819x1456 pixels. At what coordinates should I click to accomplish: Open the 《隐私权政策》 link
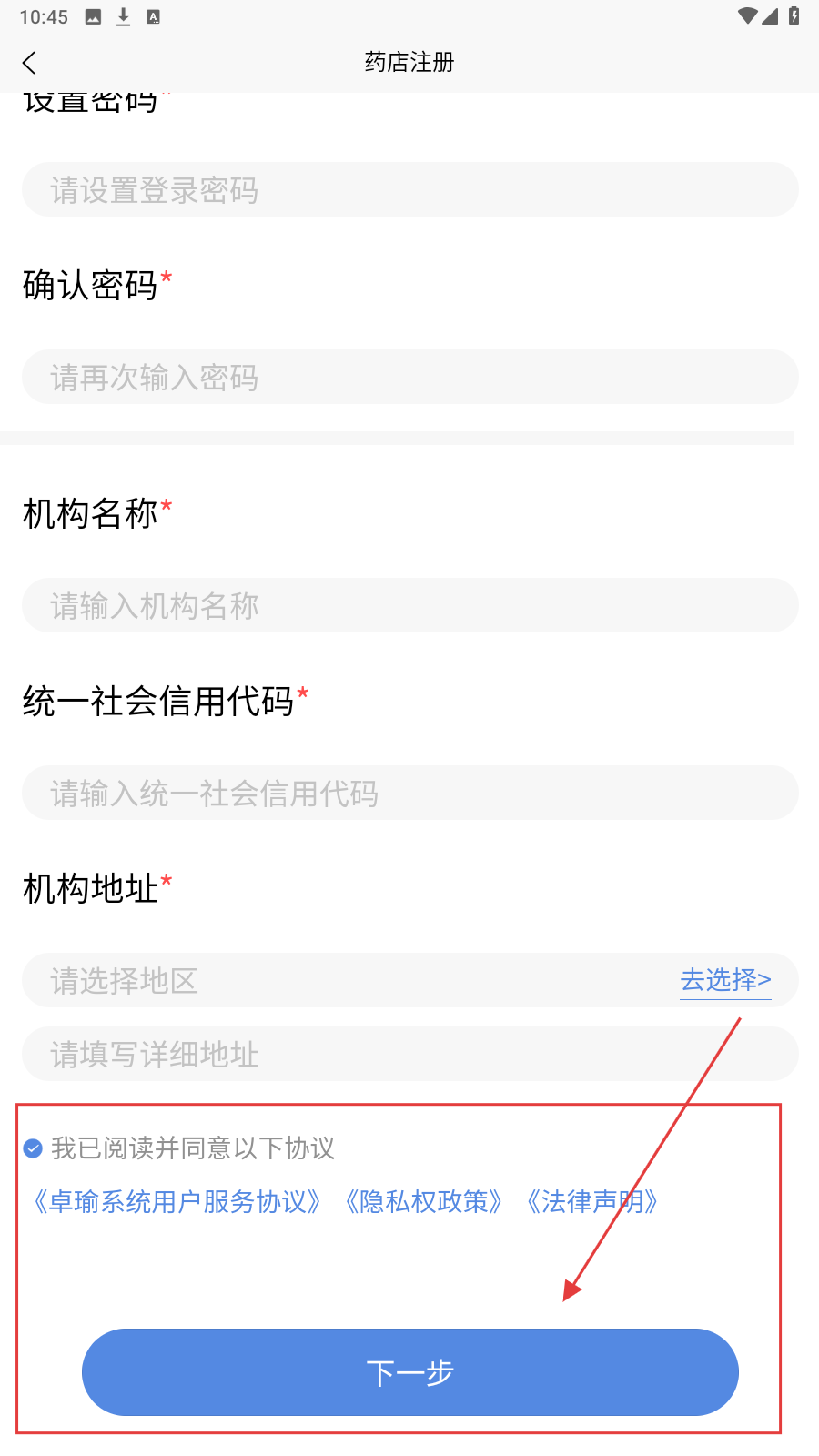(x=424, y=1202)
